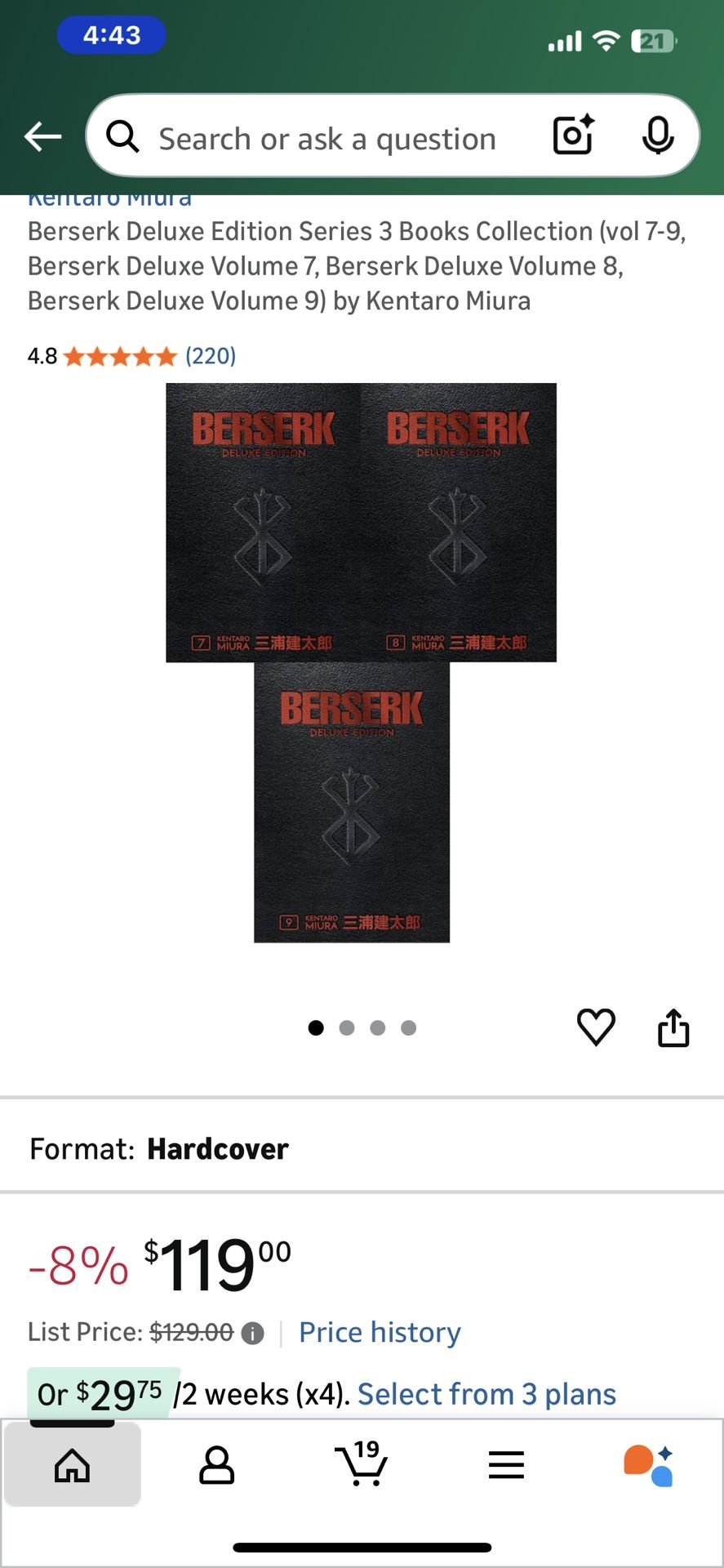Select the fourth carousel dot
This screenshot has height=1568, width=724.
click(409, 1027)
